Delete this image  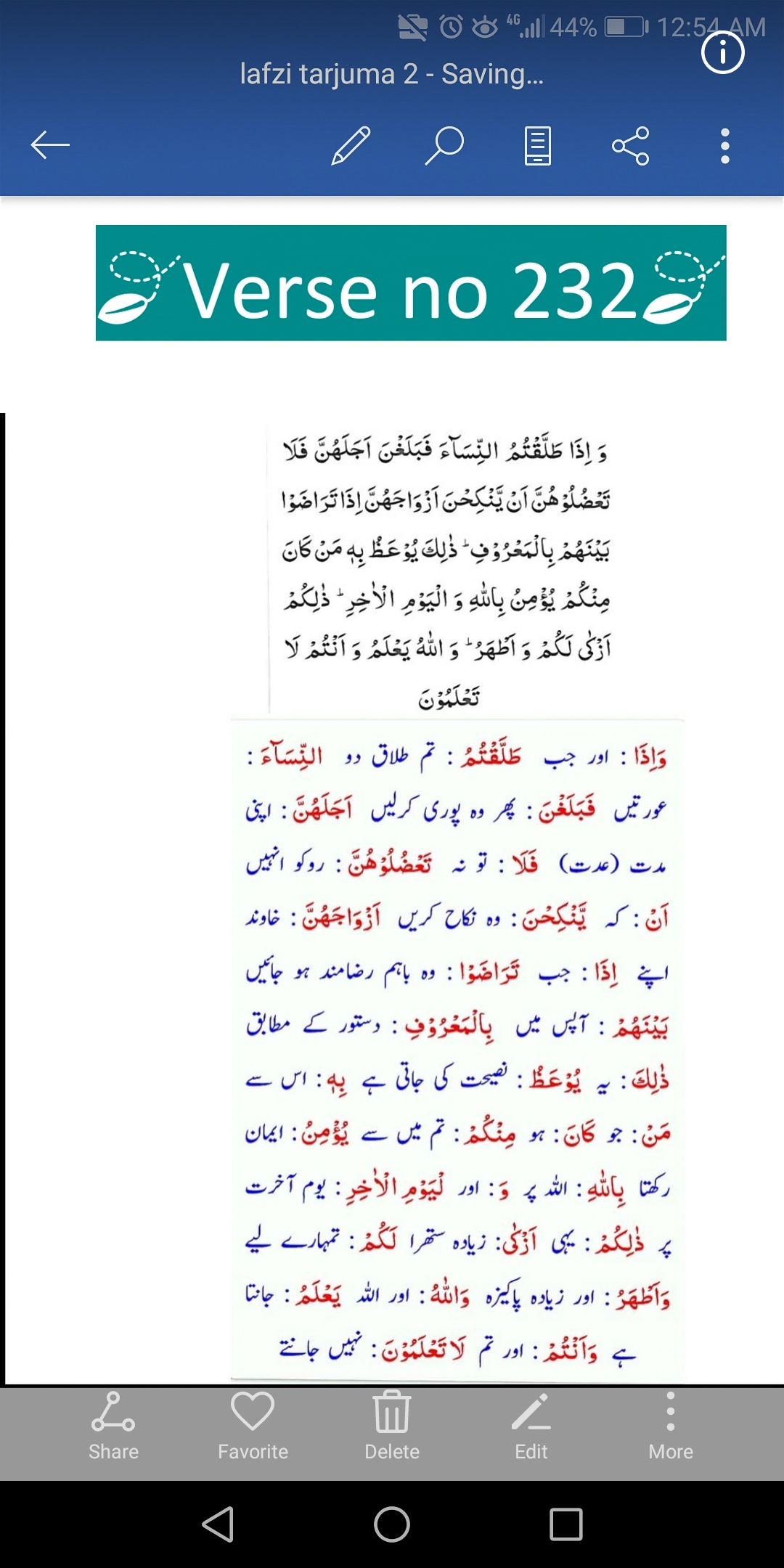tap(392, 1426)
